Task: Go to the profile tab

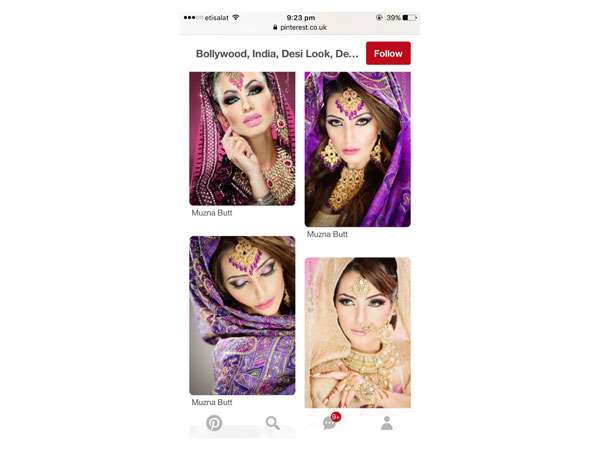Action: pyautogui.click(x=387, y=423)
